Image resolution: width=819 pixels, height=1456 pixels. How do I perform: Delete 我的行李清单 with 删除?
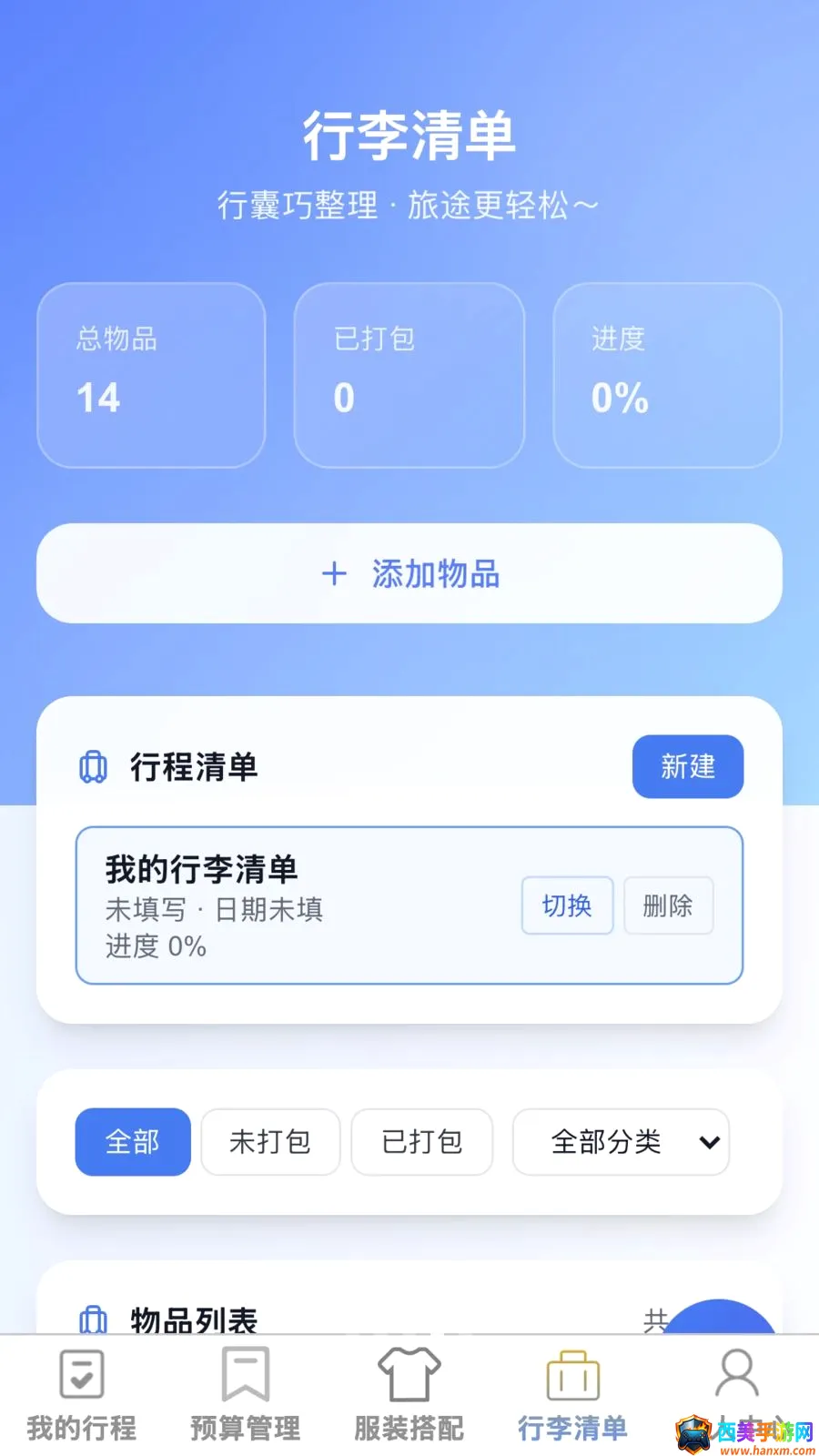point(668,905)
